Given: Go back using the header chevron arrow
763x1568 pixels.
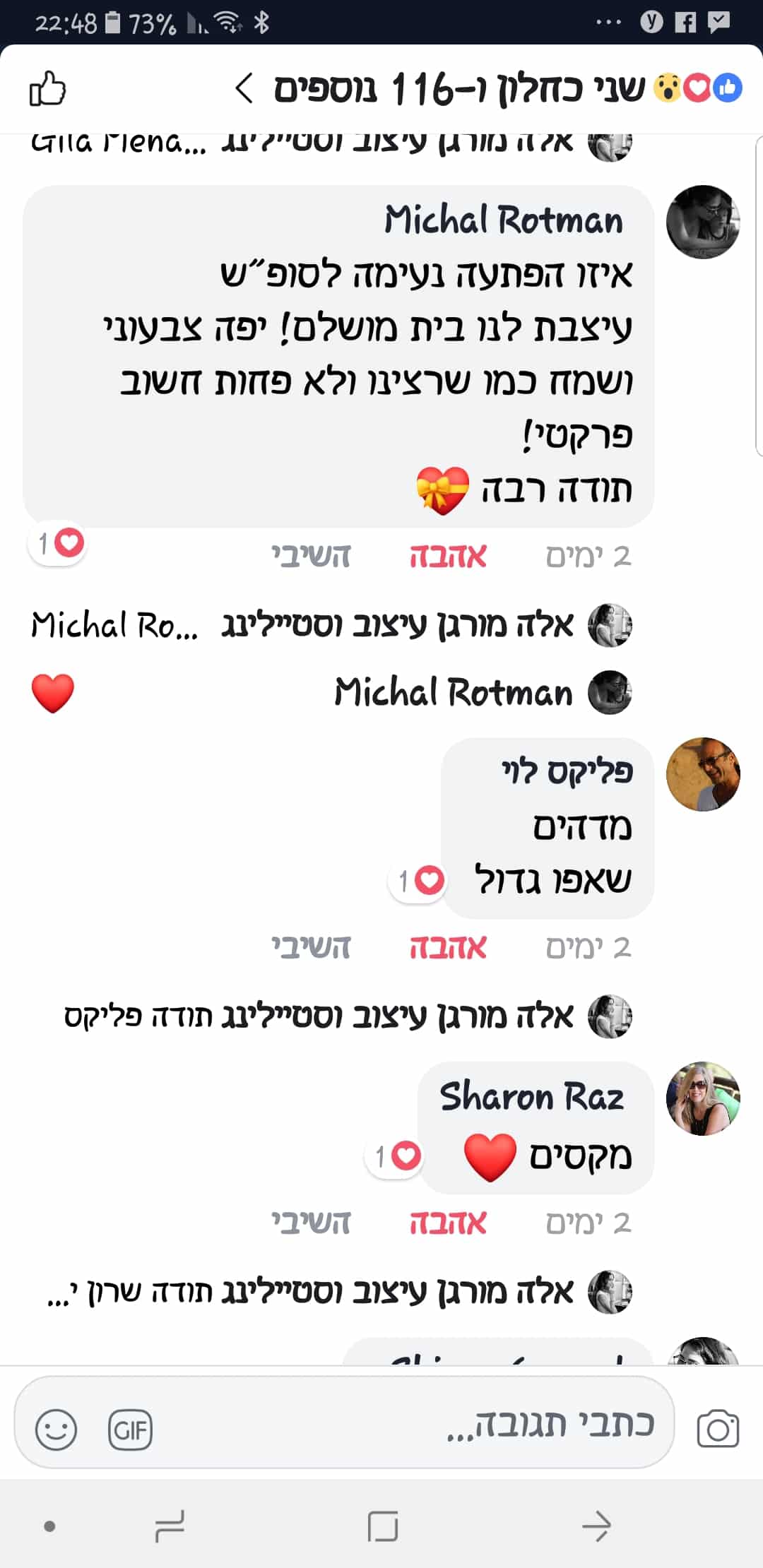Looking at the screenshot, I should pyautogui.click(x=244, y=89).
